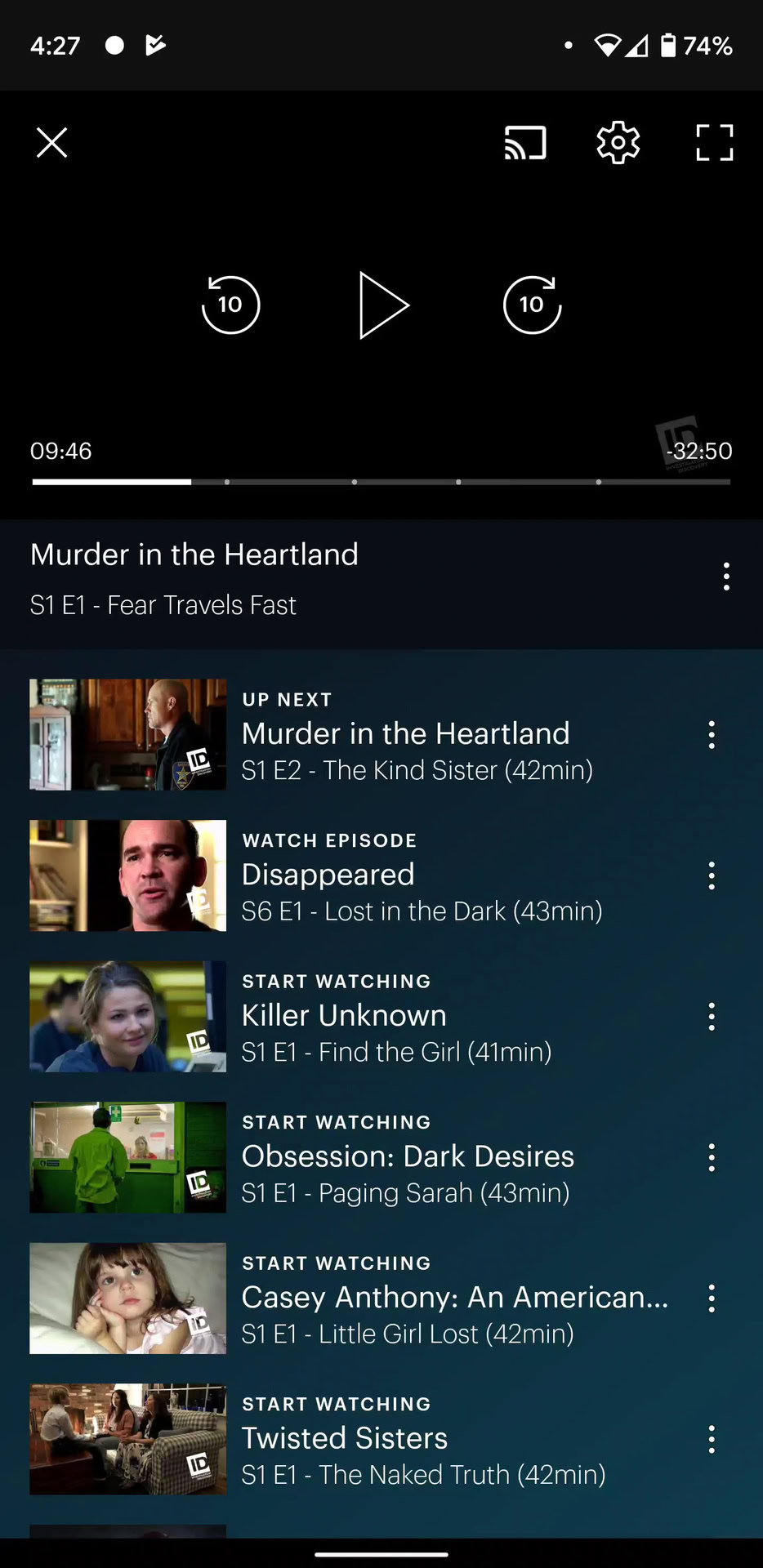Cast video to another device
This screenshot has height=1568, width=763.
[525, 143]
